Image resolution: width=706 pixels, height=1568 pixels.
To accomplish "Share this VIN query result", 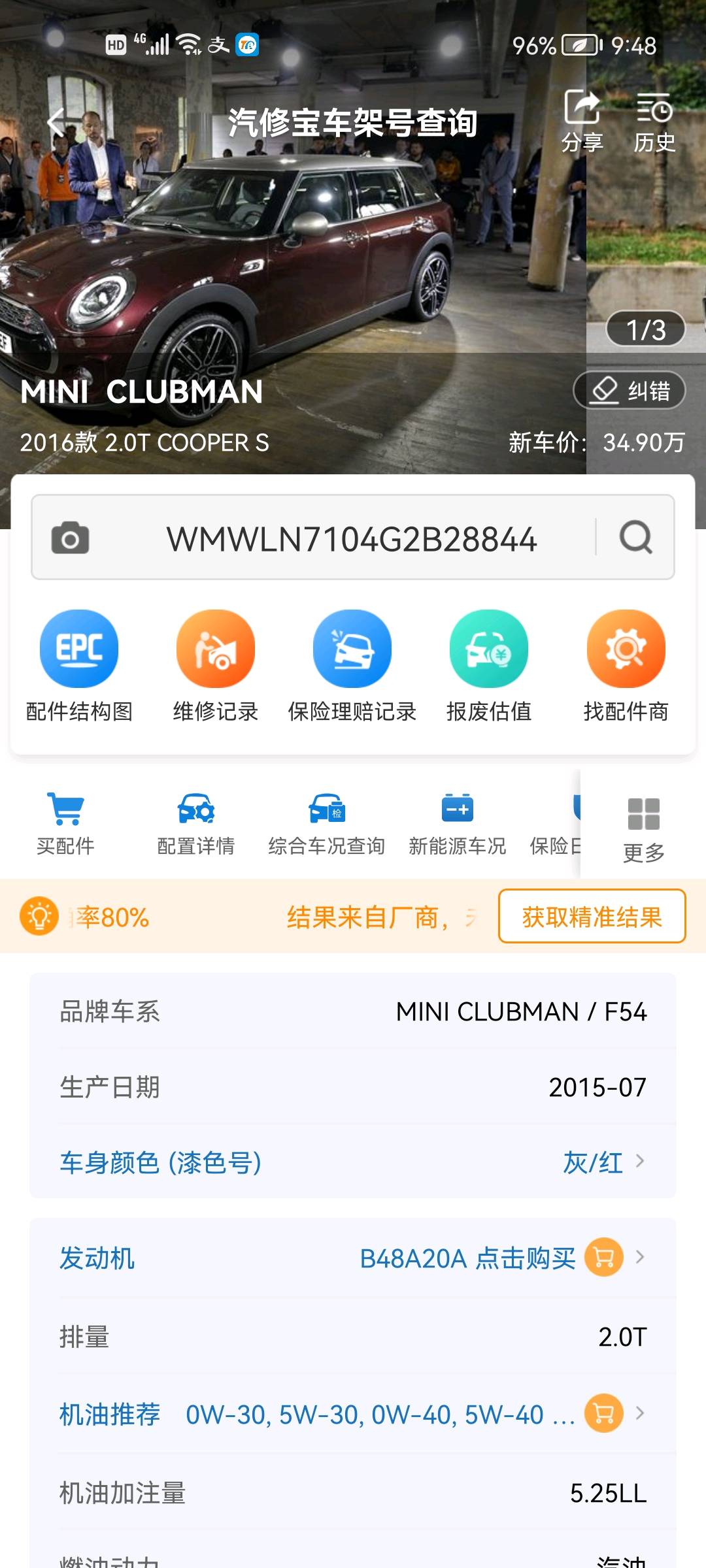I will pos(582,122).
